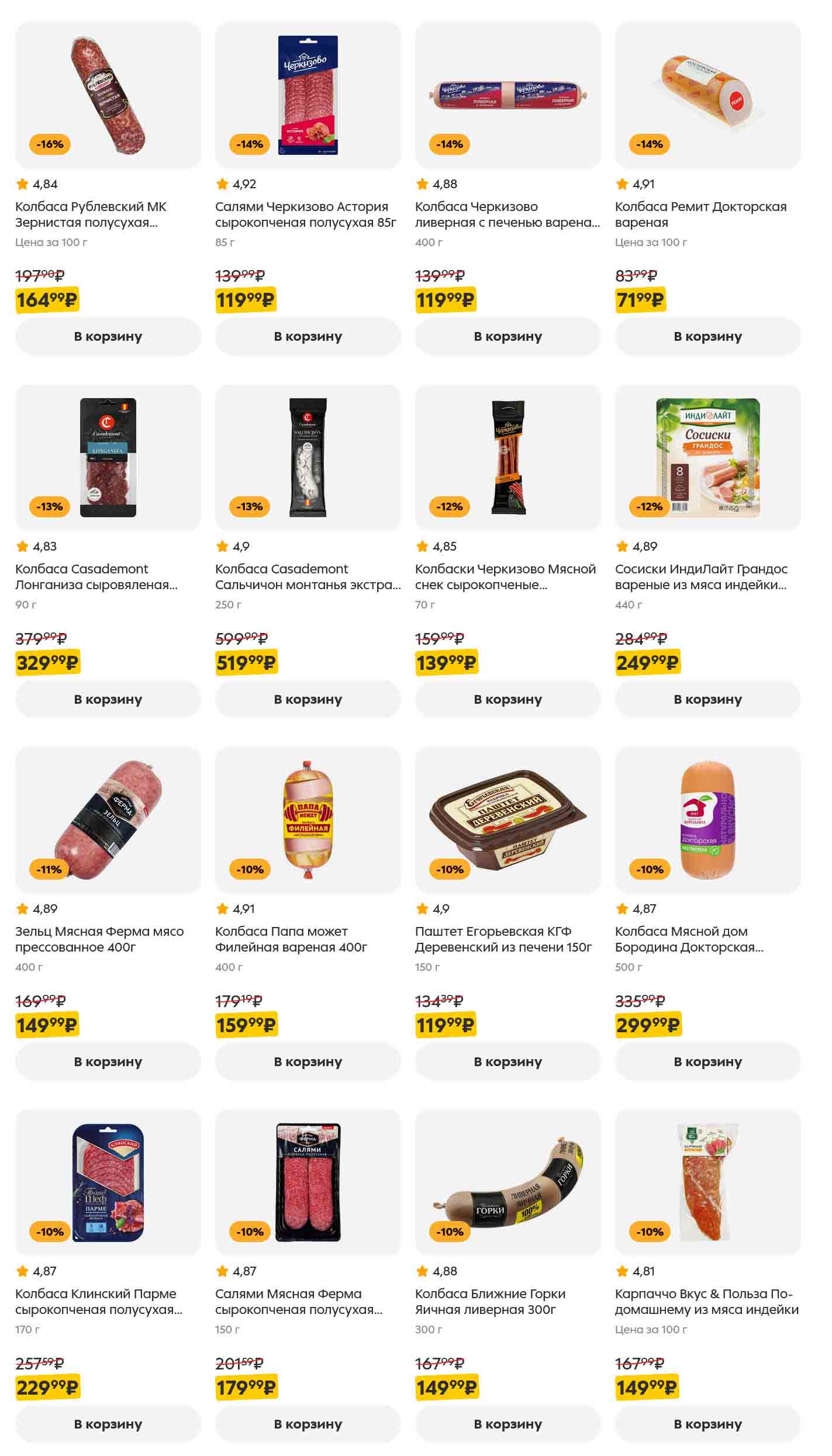View Салями Черкизово Астория product image
The width and height of the screenshot is (832, 1456).
pyautogui.click(x=308, y=95)
